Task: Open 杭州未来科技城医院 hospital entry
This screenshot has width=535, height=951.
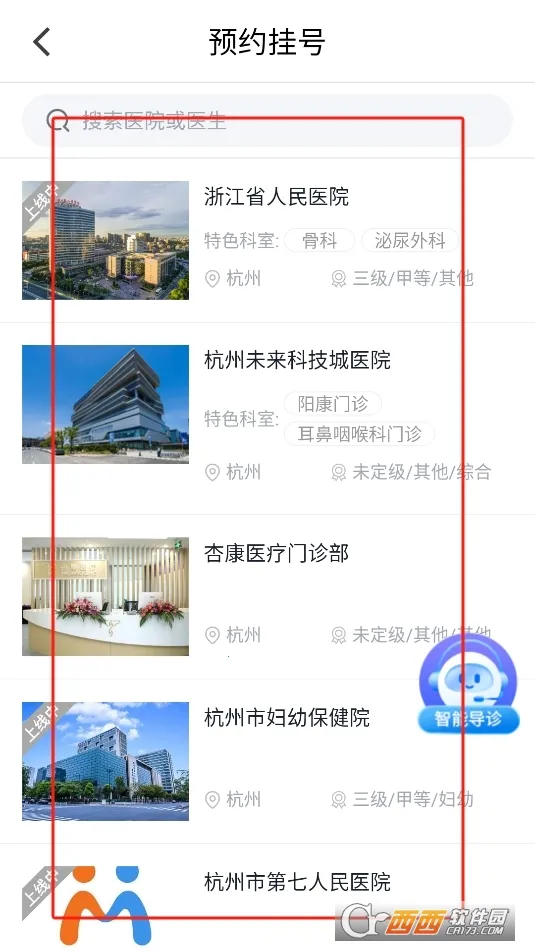Action: coord(268,418)
